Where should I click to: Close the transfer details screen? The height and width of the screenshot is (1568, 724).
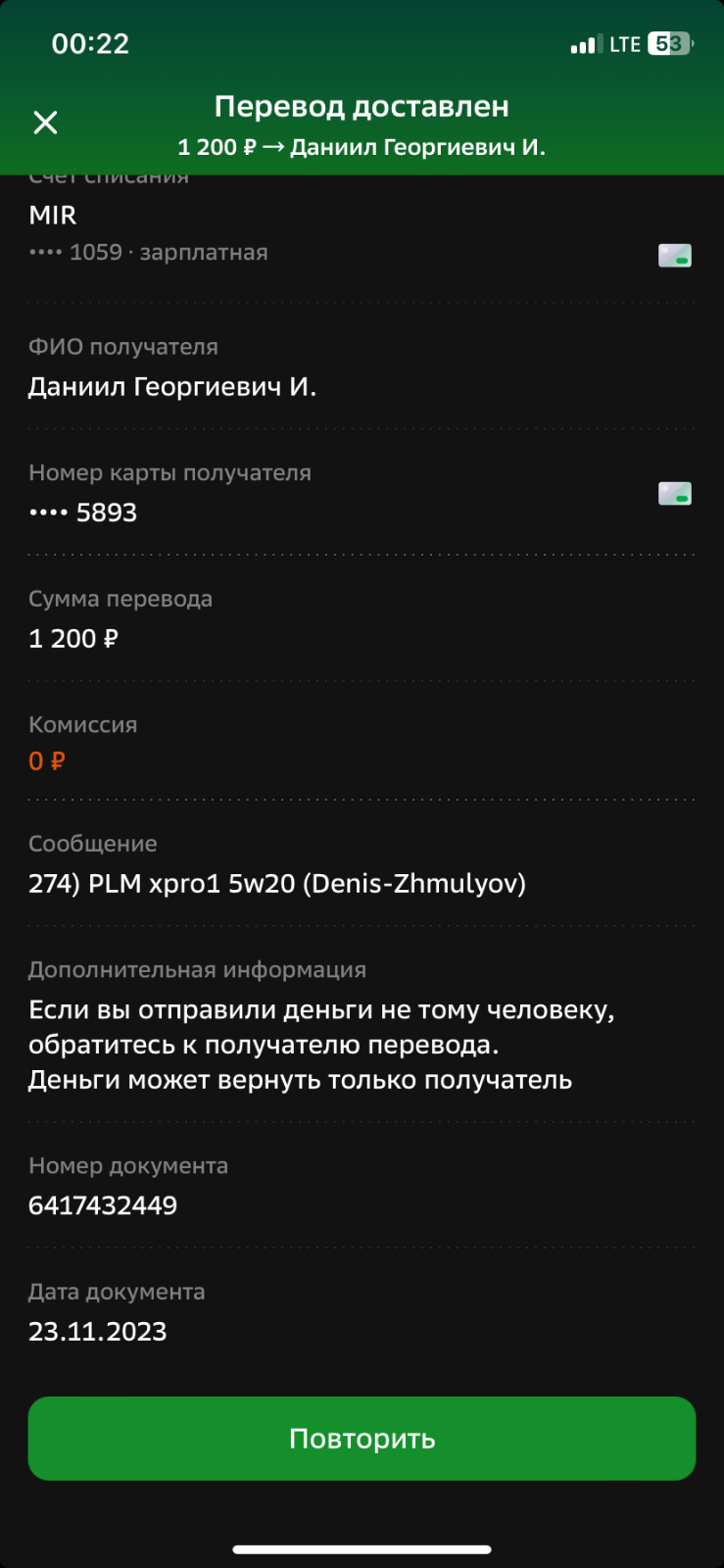(x=45, y=122)
